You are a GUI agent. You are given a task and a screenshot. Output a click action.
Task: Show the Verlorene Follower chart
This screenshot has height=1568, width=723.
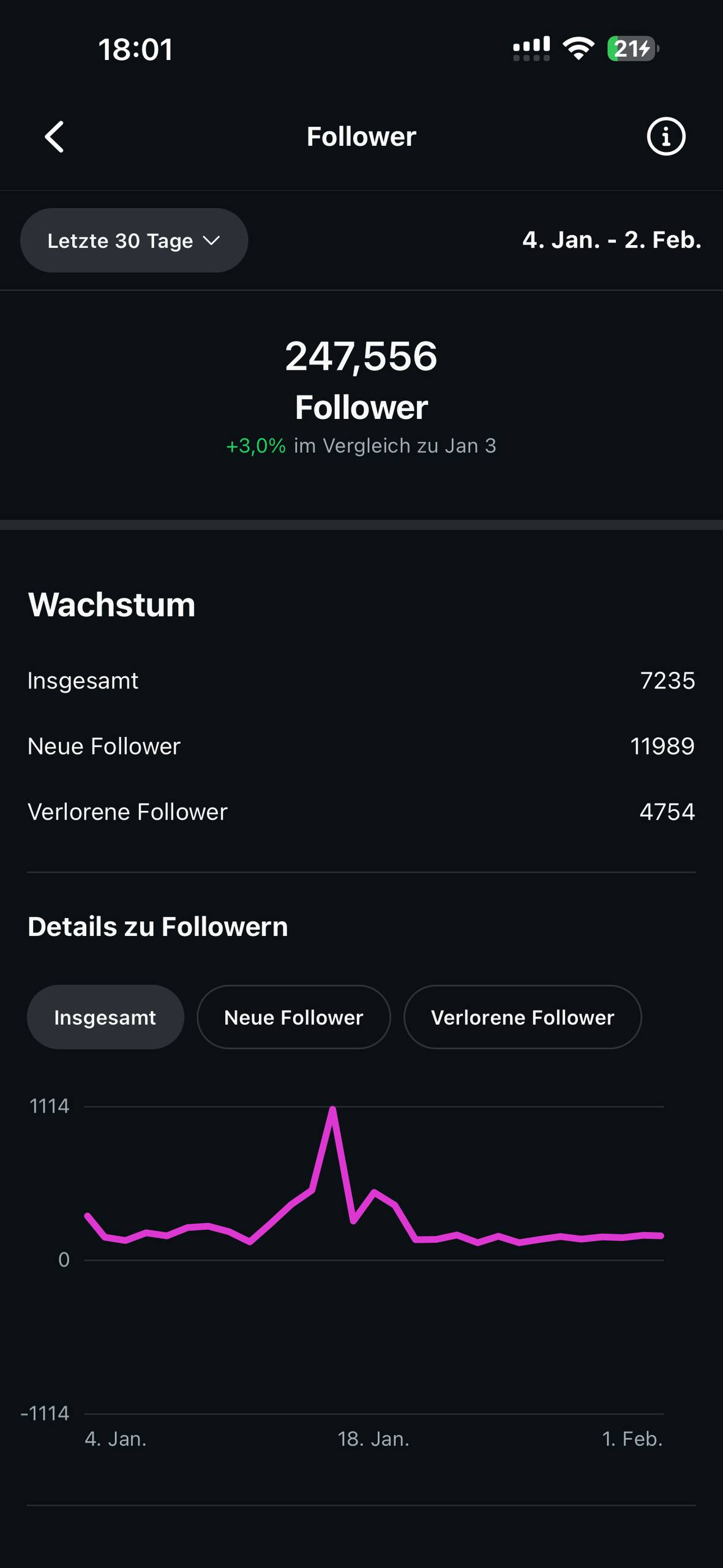[522, 1017]
